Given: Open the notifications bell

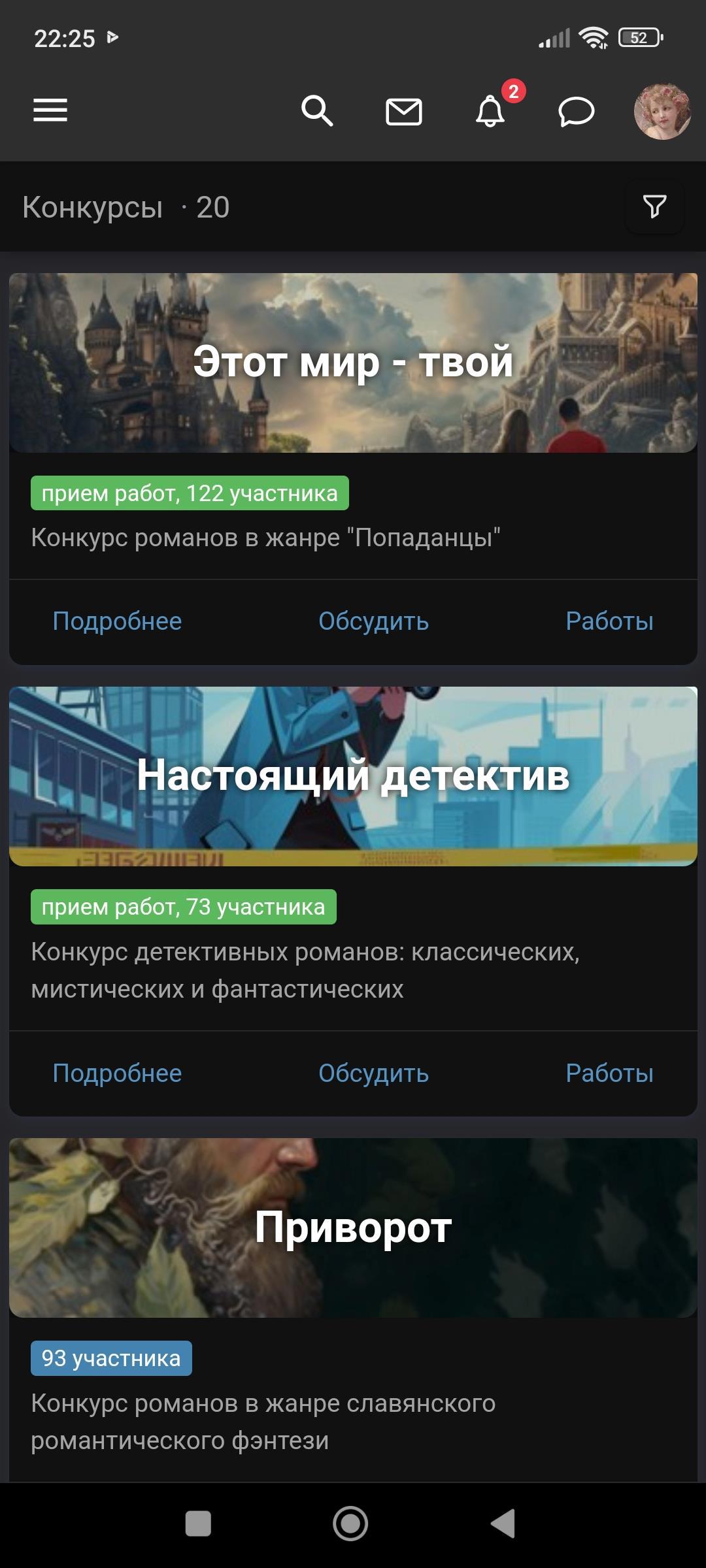Looking at the screenshot, I should (491, 111).
